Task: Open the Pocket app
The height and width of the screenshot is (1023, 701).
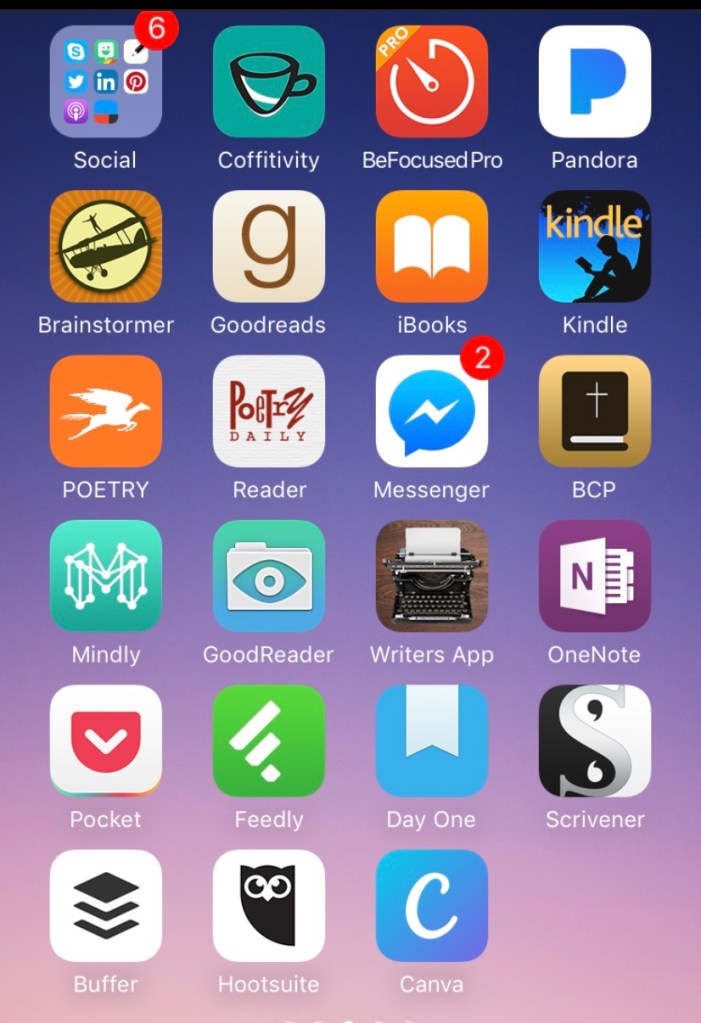Action: click(106, 741)
